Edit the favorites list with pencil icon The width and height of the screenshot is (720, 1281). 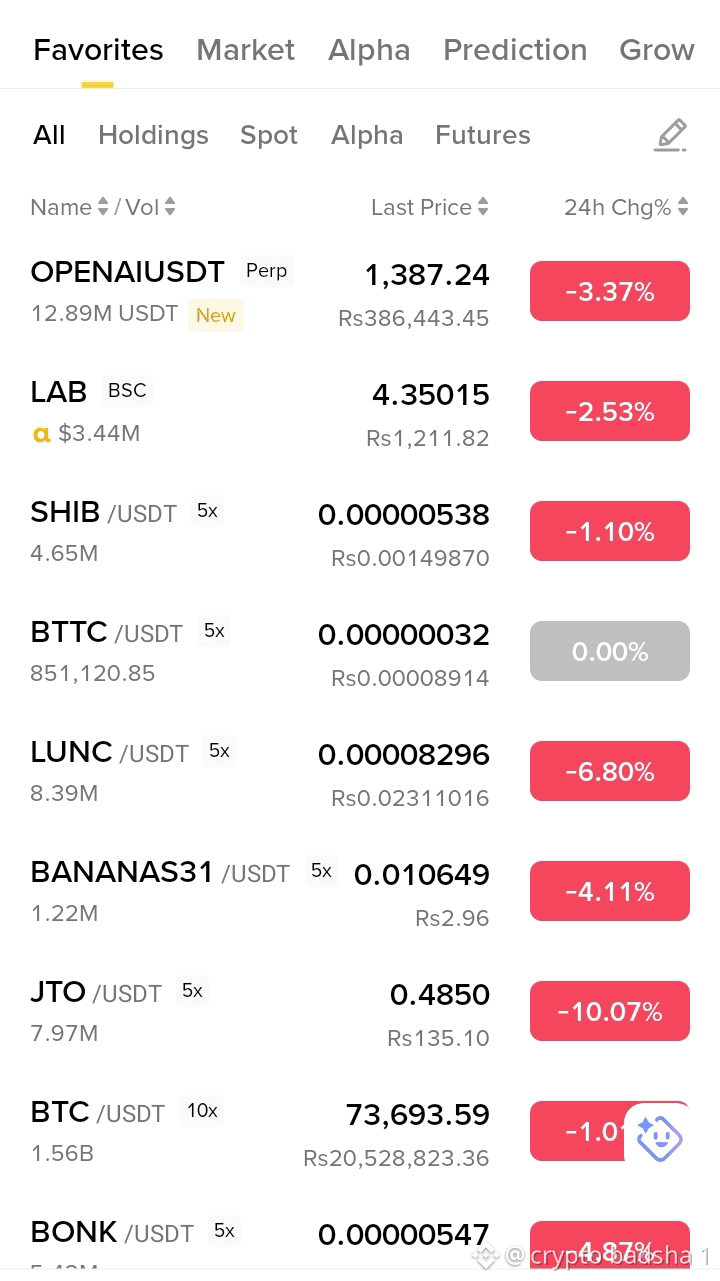click(671, 135)
